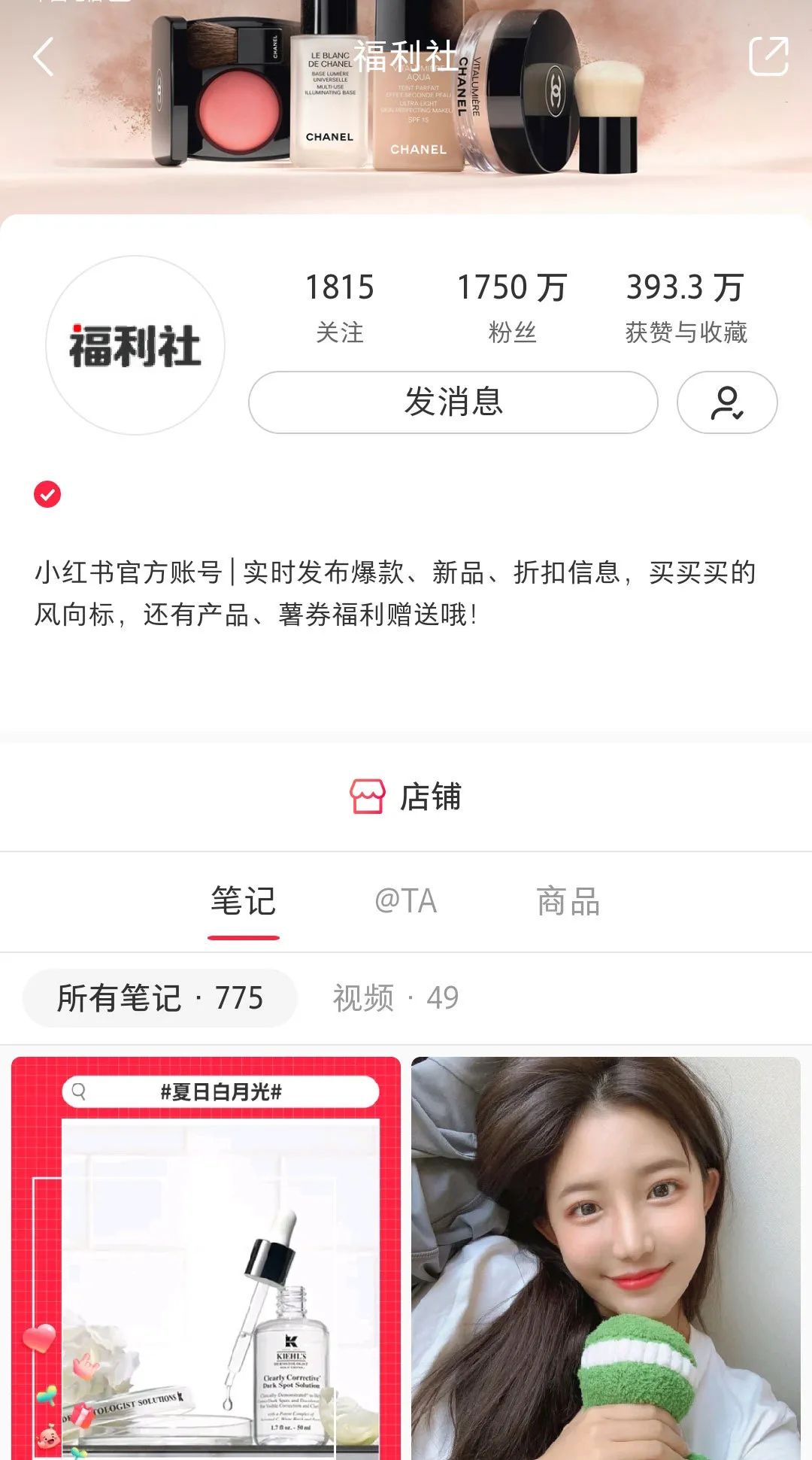Share this 福利社 profile
The image size is (812, 1460).
tap(768, 56)
